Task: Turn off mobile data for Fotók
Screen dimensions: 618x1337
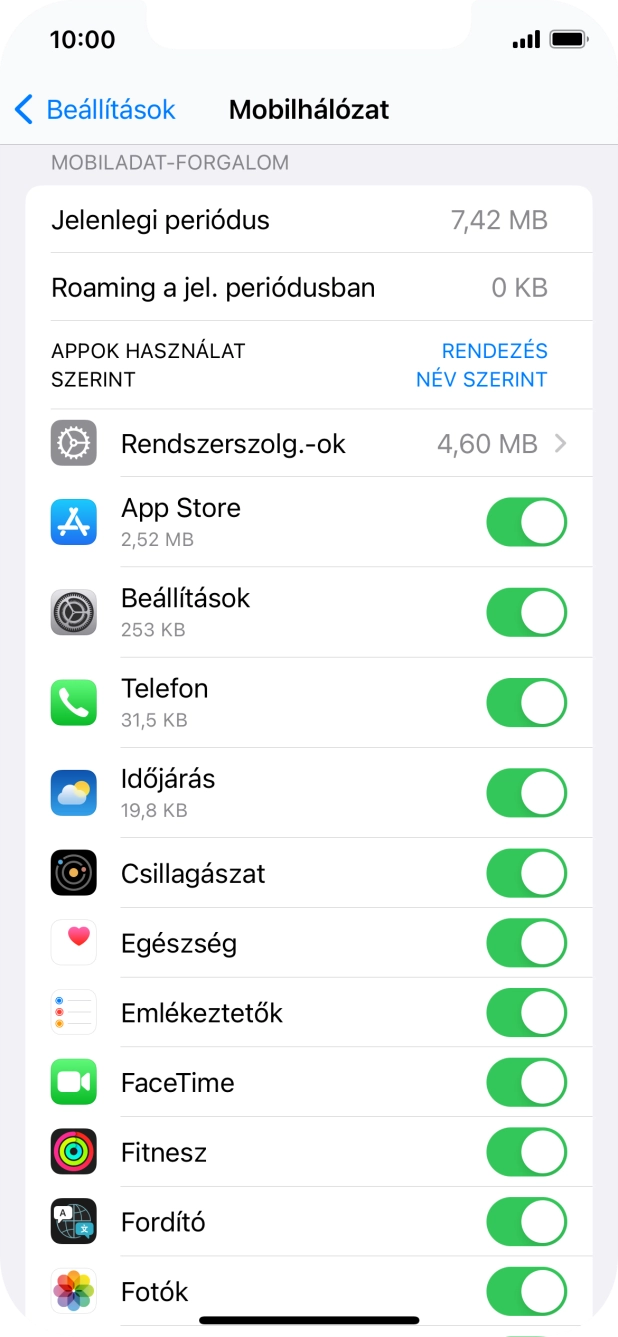Action: [526, 1292]
